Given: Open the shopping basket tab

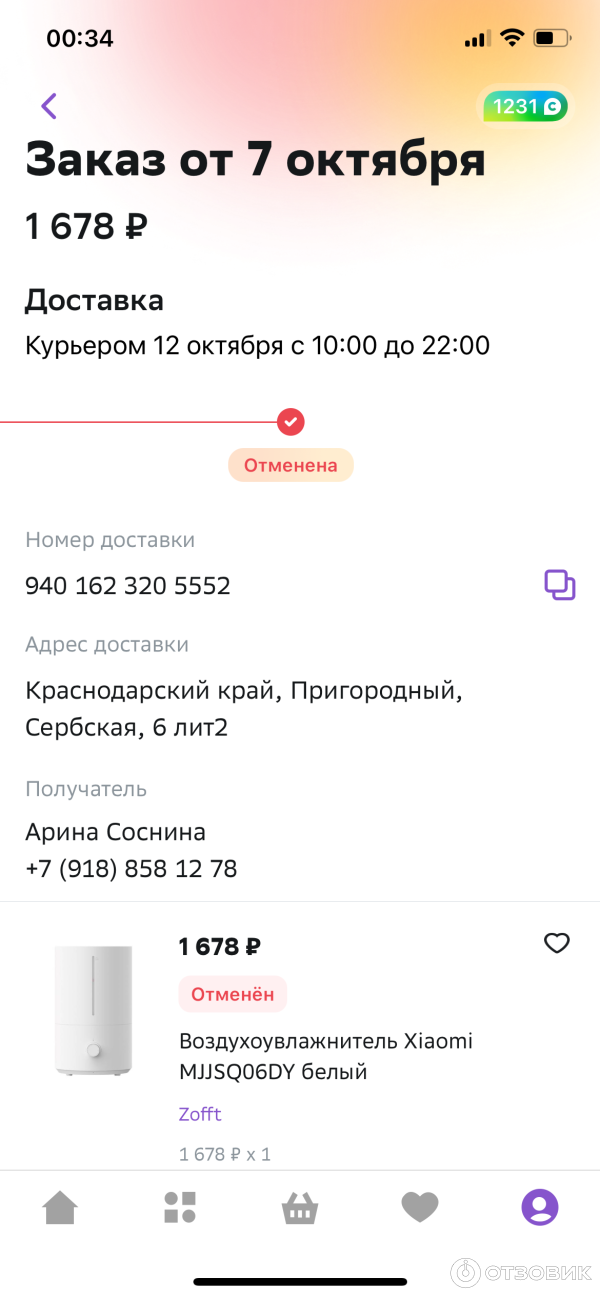Looking at the screenshot, I should 300,1208.
